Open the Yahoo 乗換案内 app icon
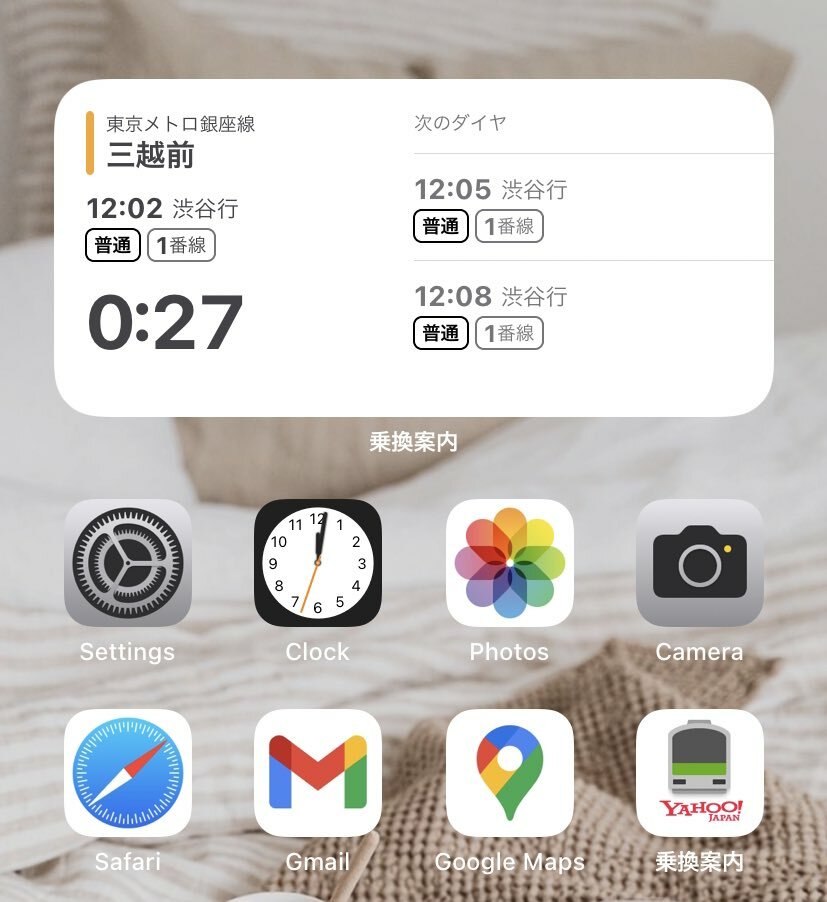 (699, 772)
